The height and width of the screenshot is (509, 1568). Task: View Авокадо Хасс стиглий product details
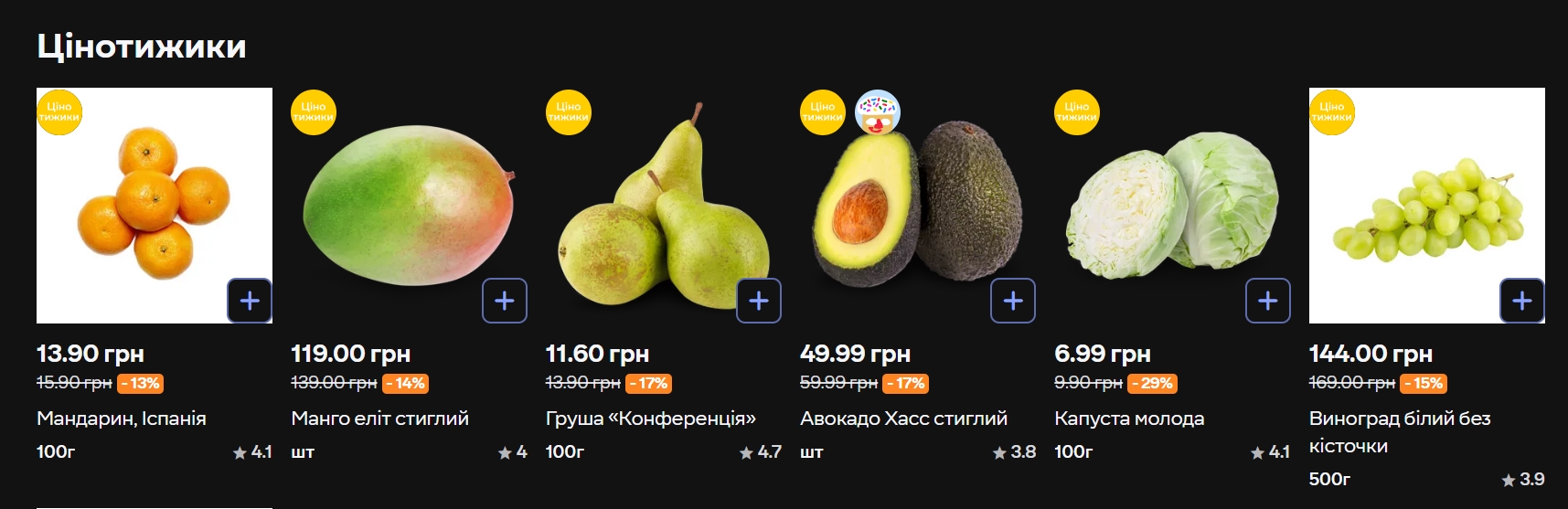[x=903, y=419]
